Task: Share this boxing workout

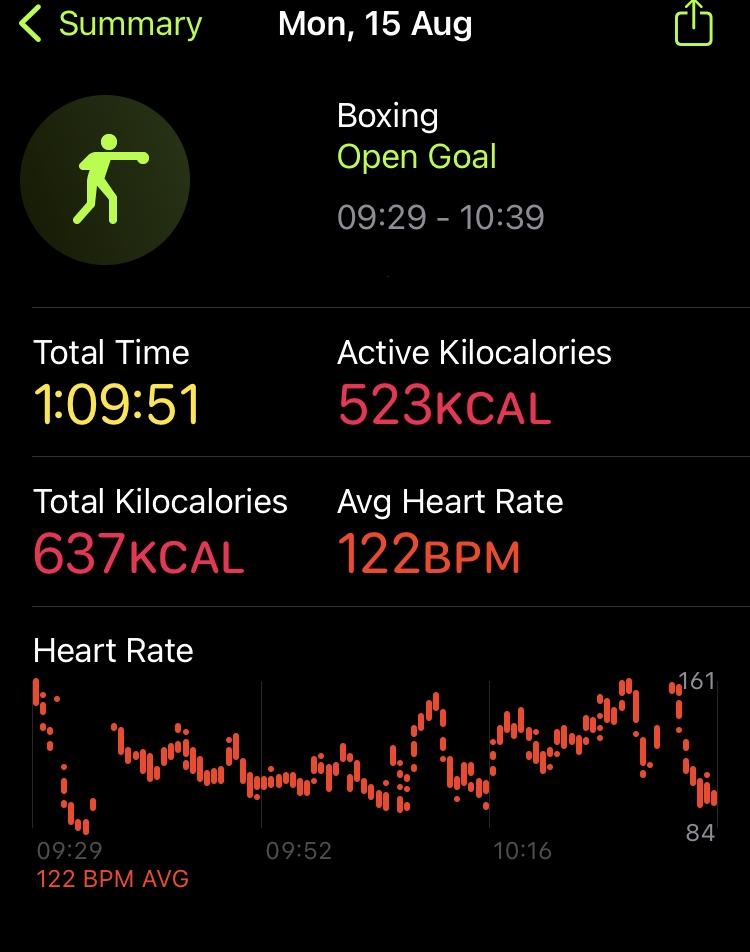Action: pos(694,23)
